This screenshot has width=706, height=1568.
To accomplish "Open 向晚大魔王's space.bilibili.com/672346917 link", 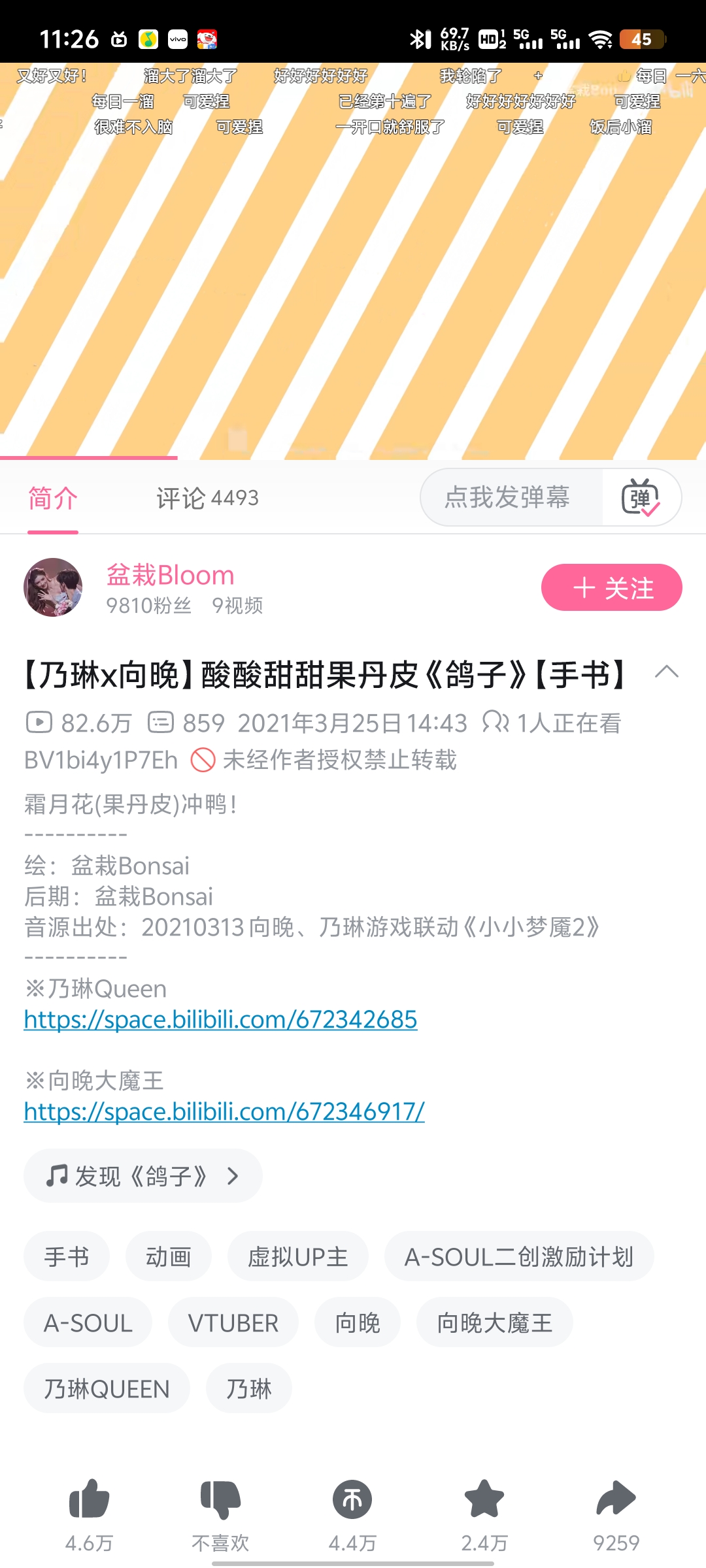I will pyautogui.click(x=224, y=1112).
